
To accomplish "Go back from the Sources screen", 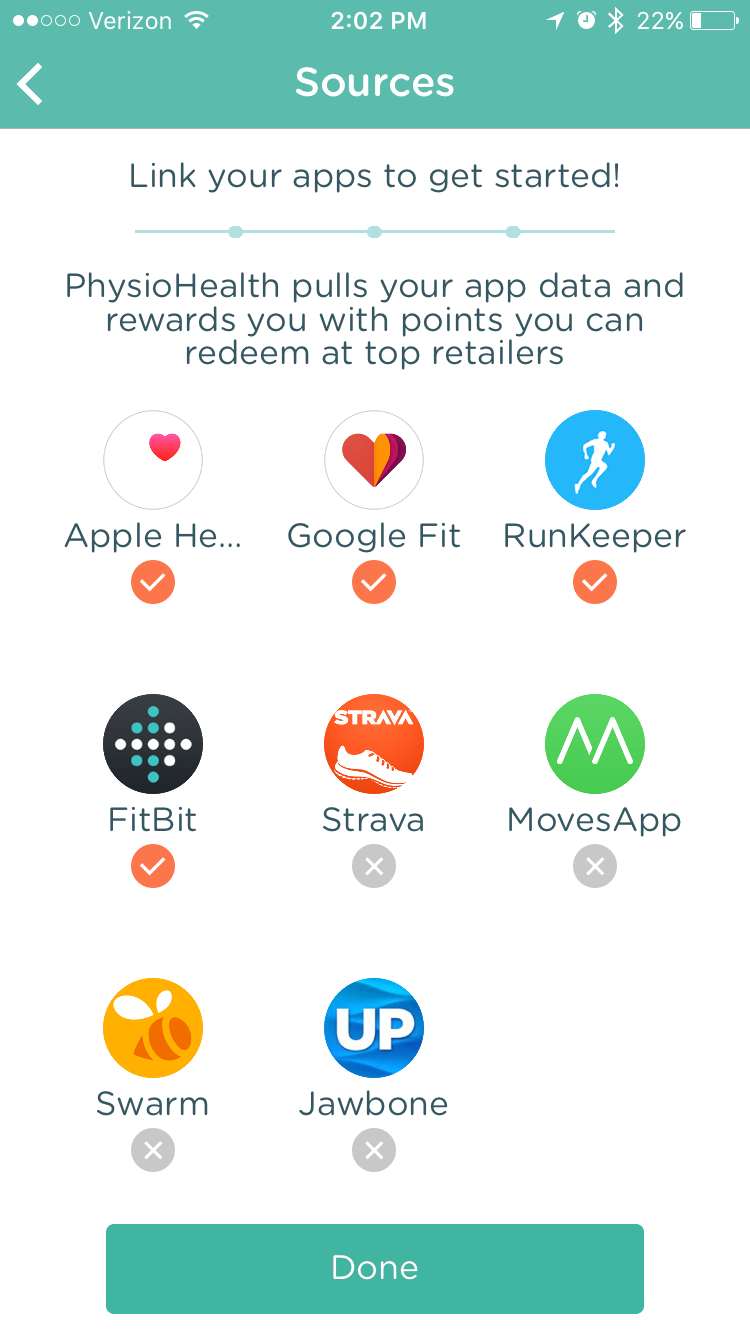I will click(x=31, y=83).
